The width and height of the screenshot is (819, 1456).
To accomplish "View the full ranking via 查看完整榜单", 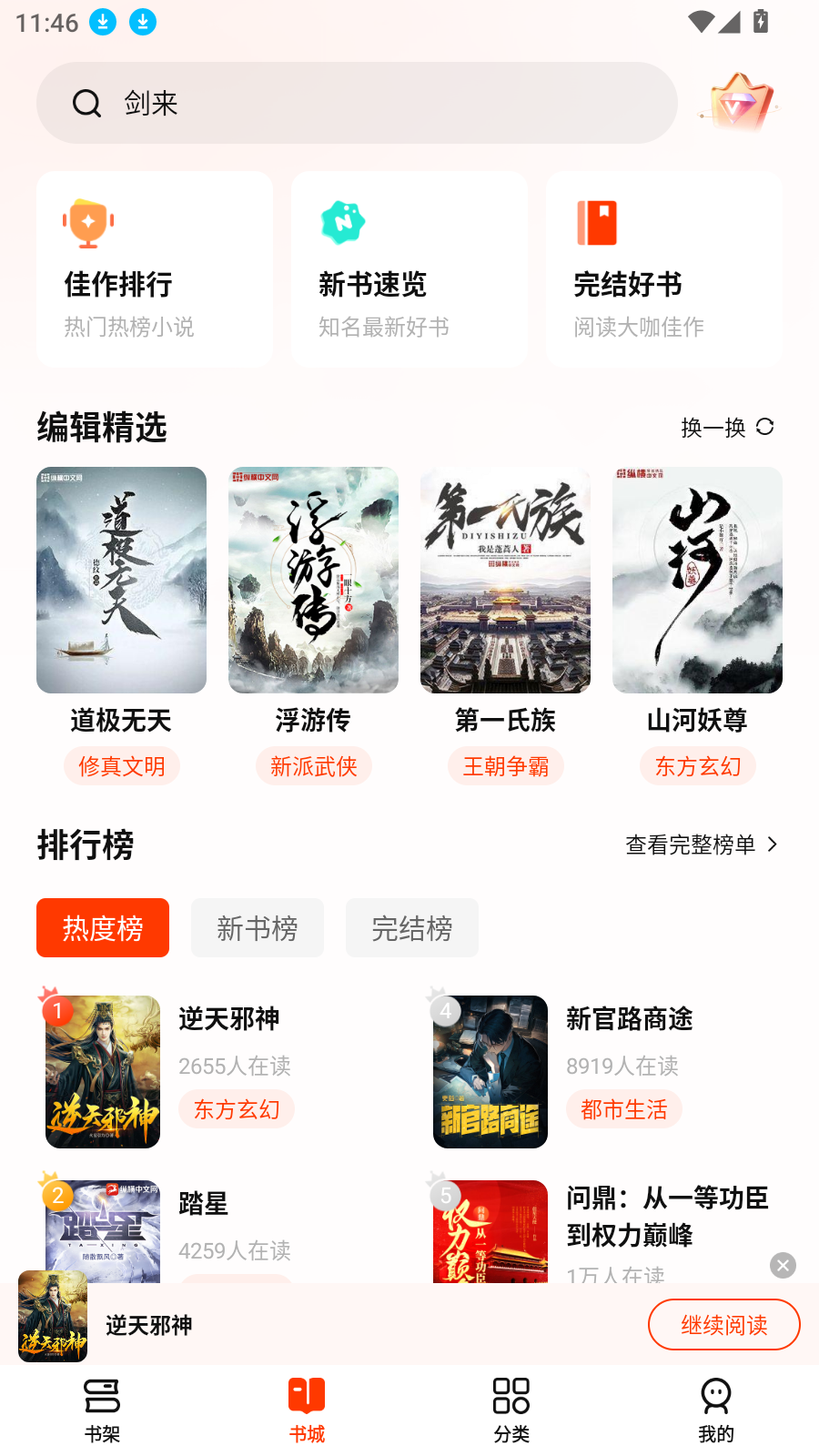I will pyautogui.click(x=701, y=844).
